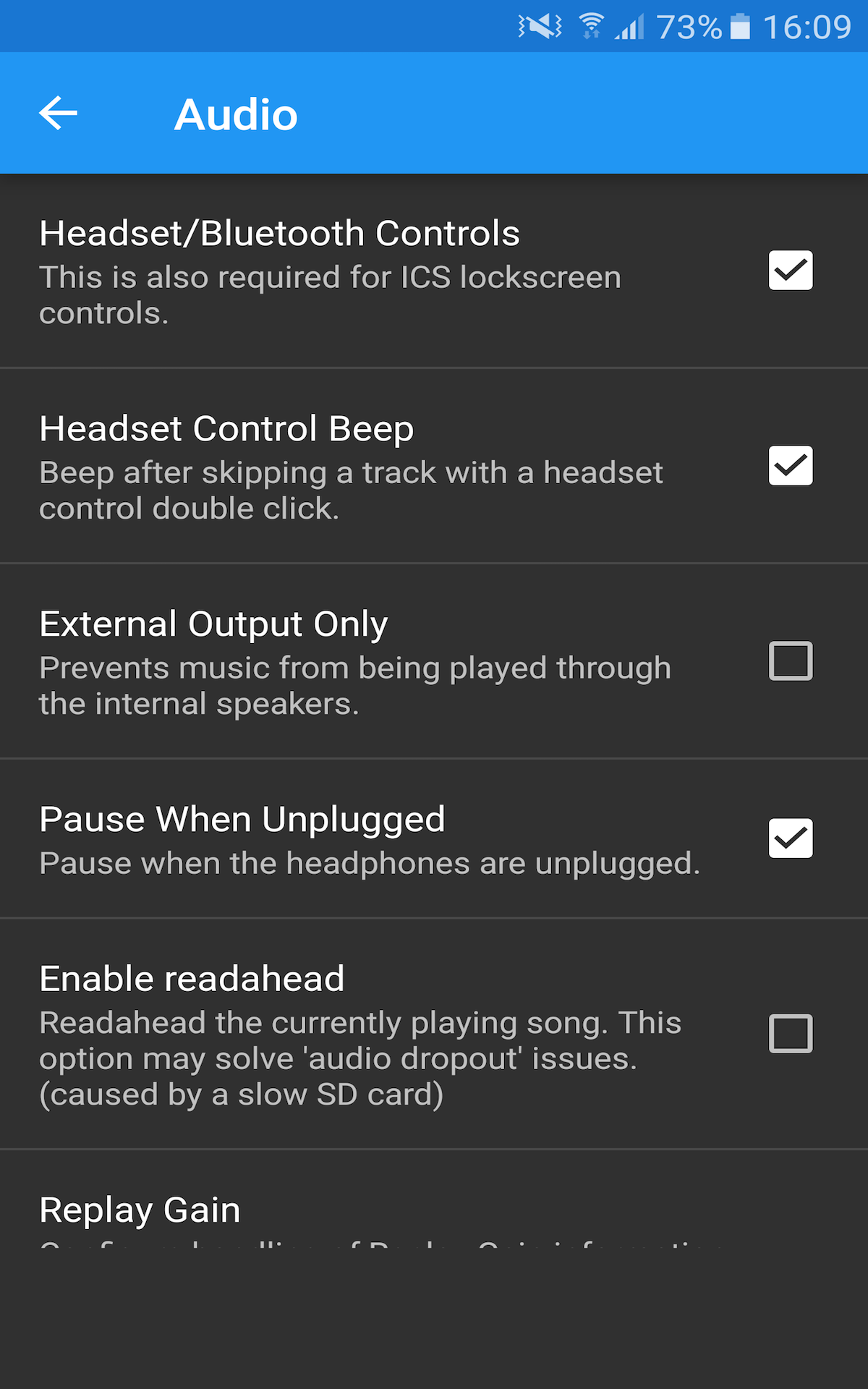The width and height of the screenshot is (868, 1389).
Task: Enable External Output Only
Action: 790,660
